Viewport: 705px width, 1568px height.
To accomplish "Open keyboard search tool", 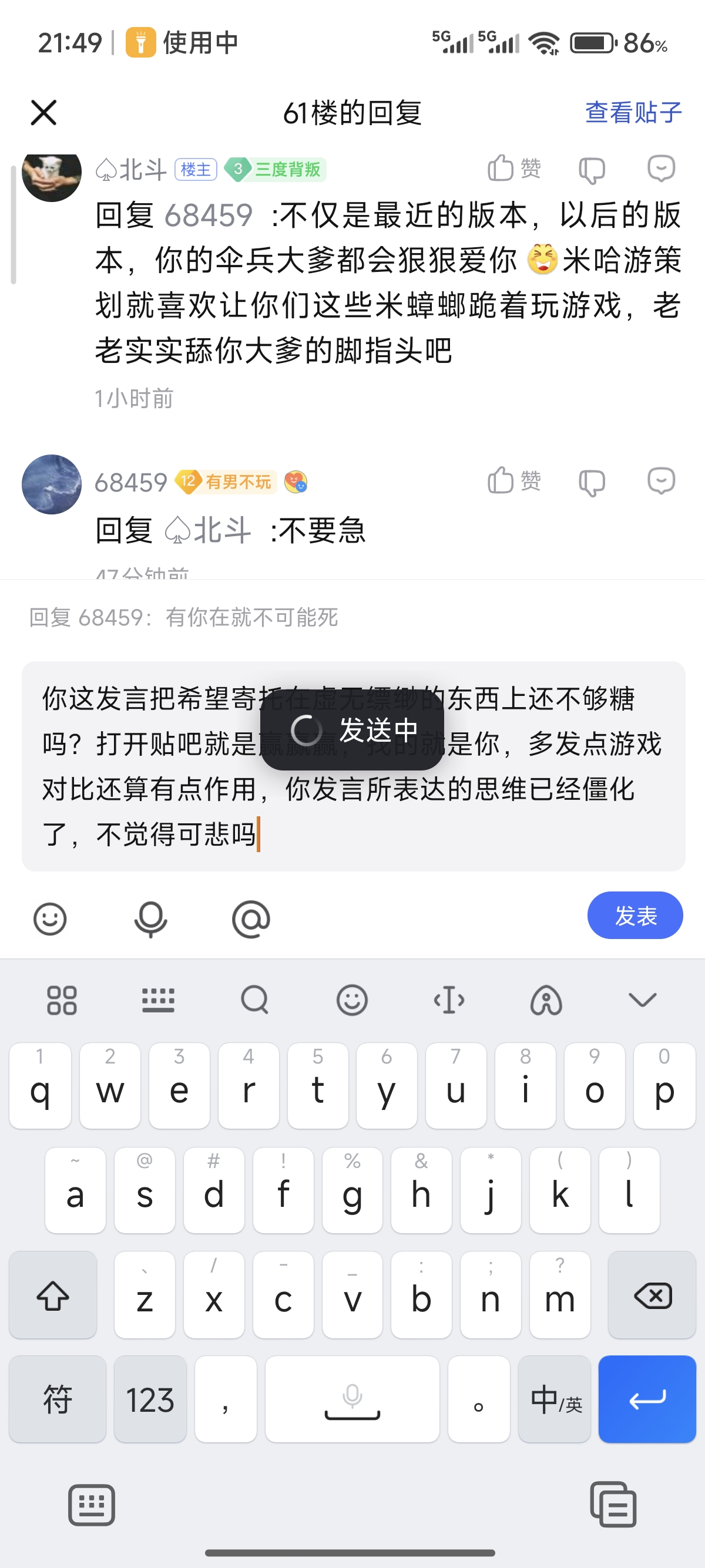I will click(254, 1000).
